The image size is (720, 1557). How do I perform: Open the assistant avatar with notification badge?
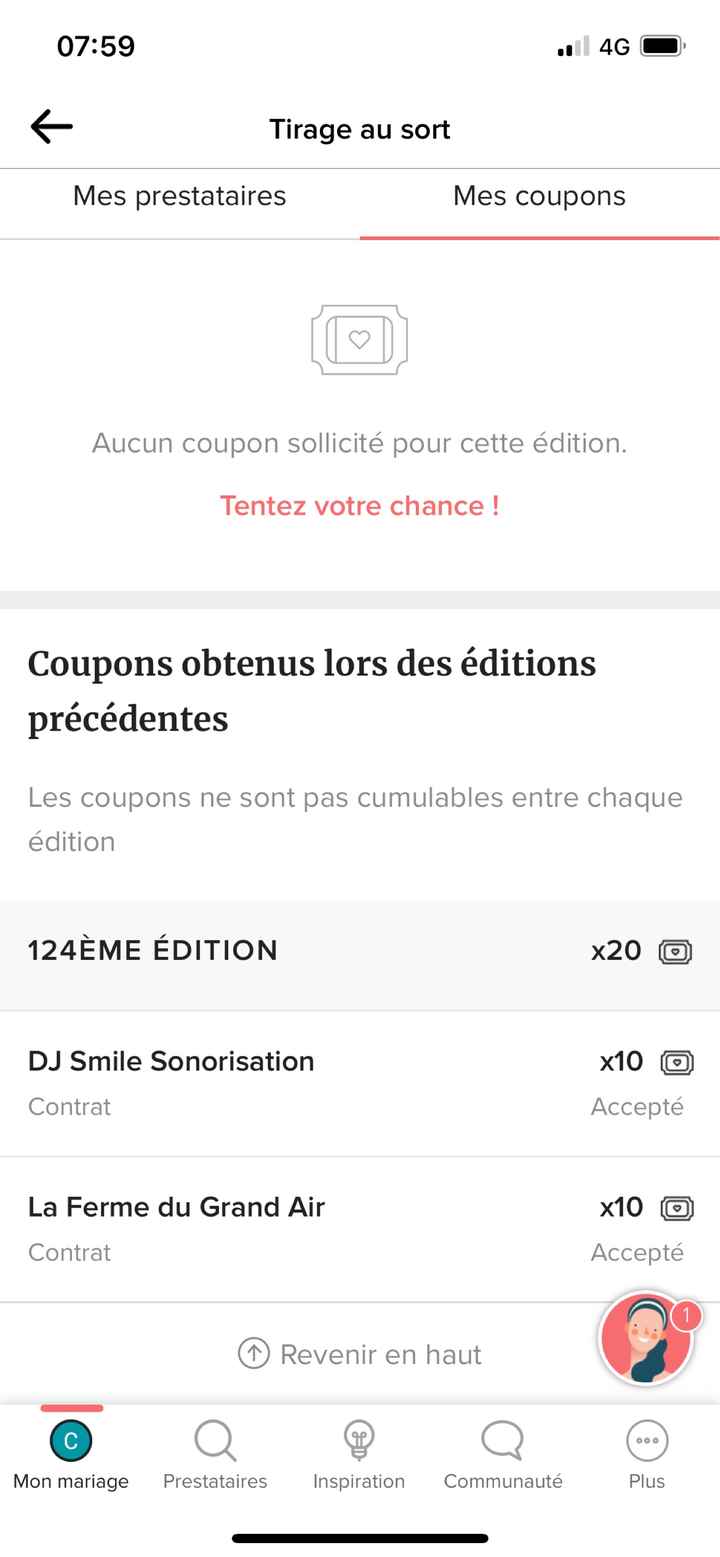click(x=645, y=1340)
